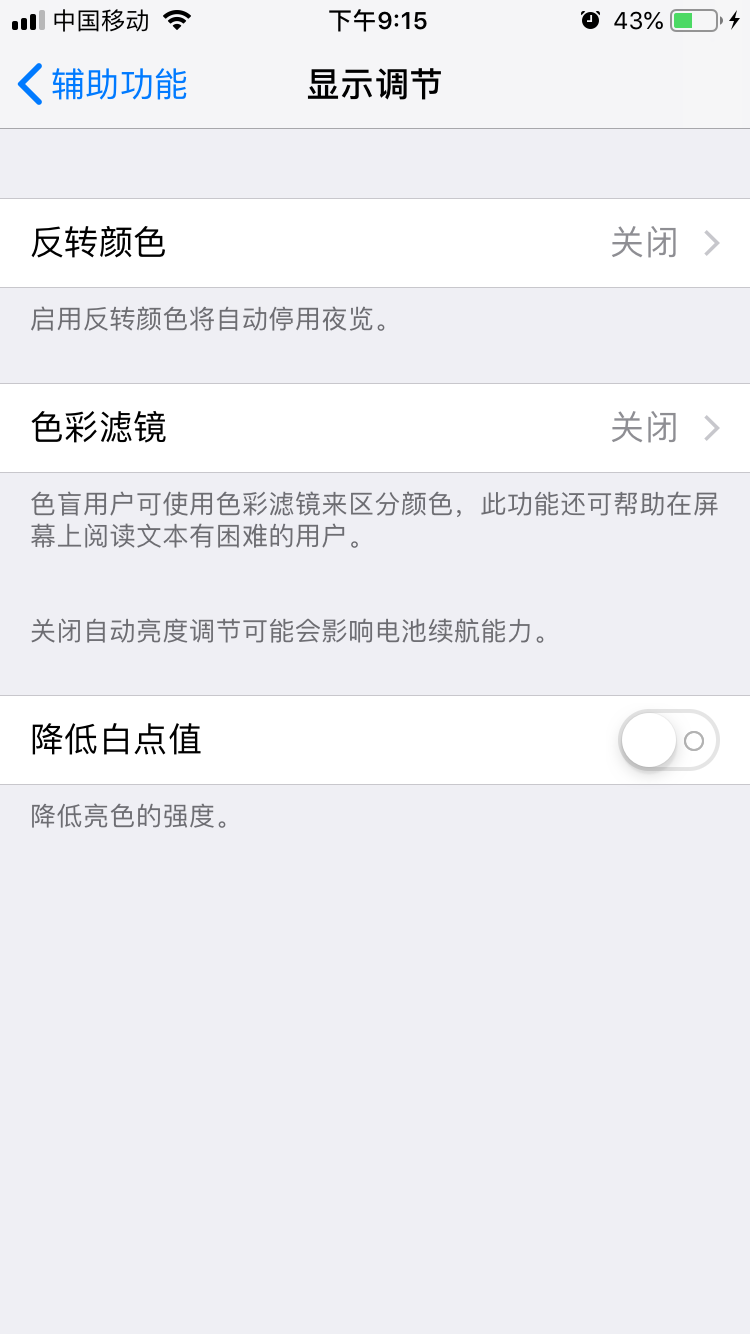The width and height of the screenshot is (750, 1334).
Task: Open the 色彩滤镜 setting
Action: point(375,428)
